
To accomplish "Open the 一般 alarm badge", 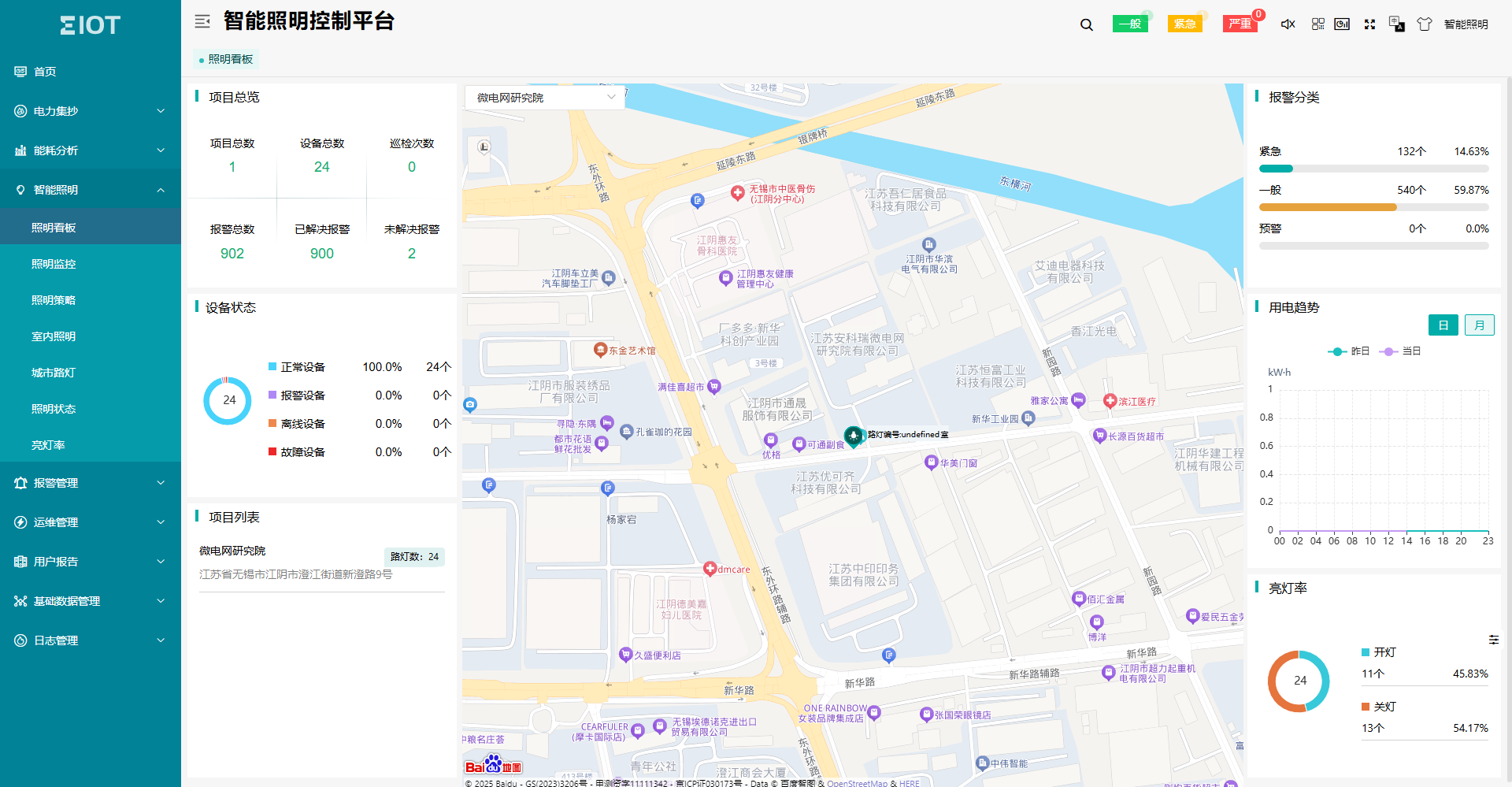I will (1130, 24).
